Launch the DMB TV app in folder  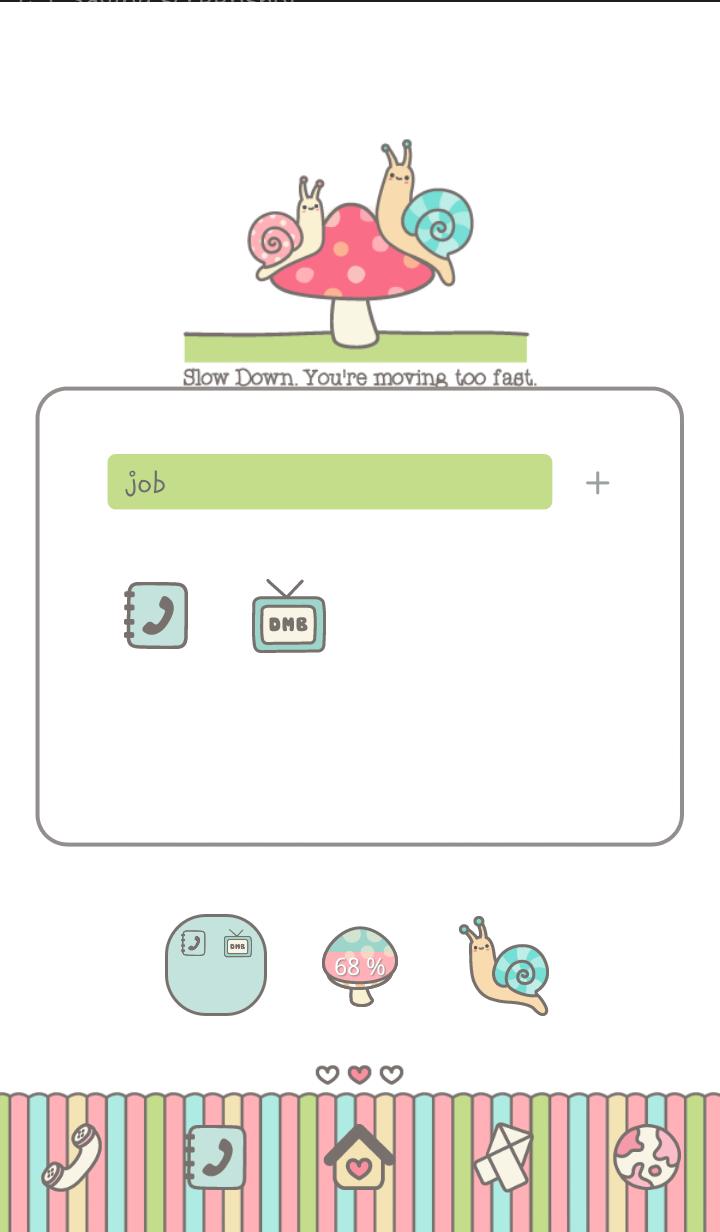click(288, 618)
